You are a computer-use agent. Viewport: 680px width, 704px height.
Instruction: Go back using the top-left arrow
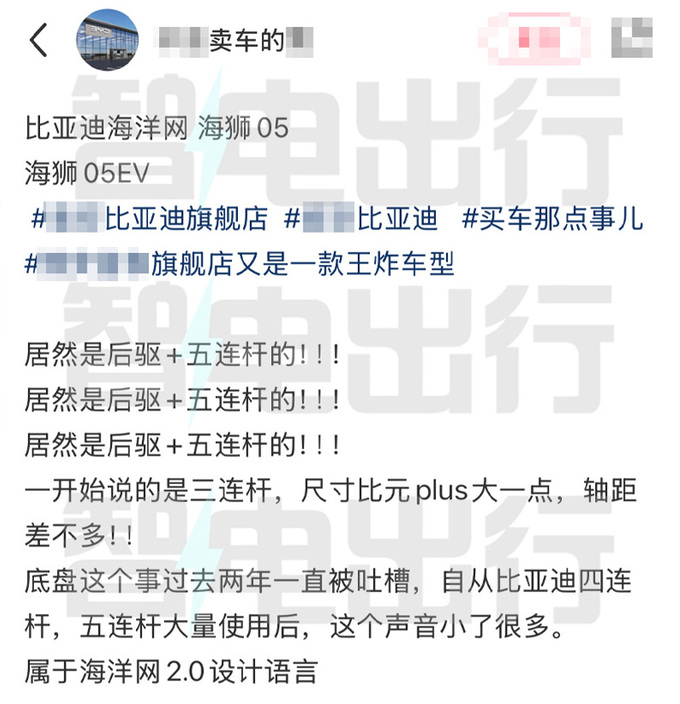tap(38, 40)
